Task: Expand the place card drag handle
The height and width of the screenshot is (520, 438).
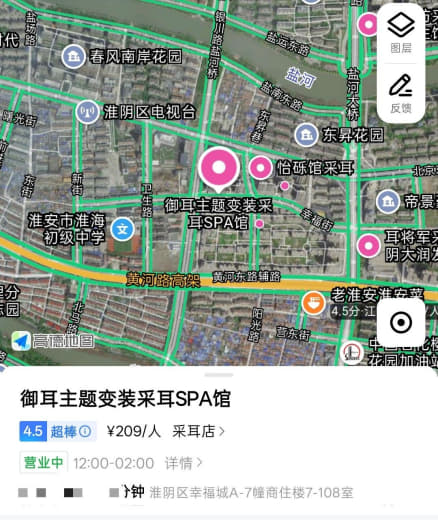Action: pos(219,375)
